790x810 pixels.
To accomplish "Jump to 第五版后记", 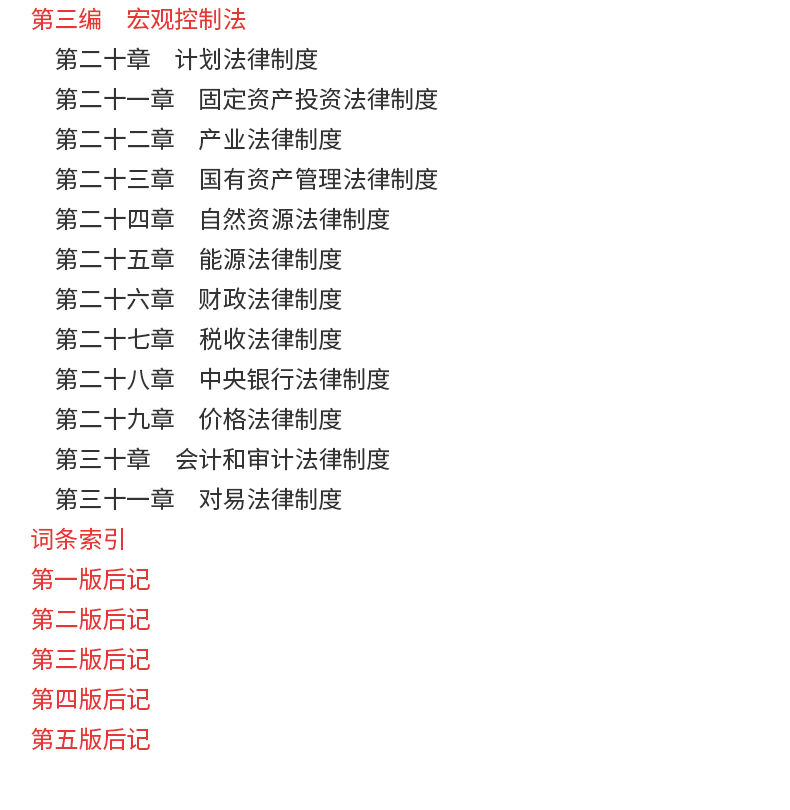I will pos(91,740).
